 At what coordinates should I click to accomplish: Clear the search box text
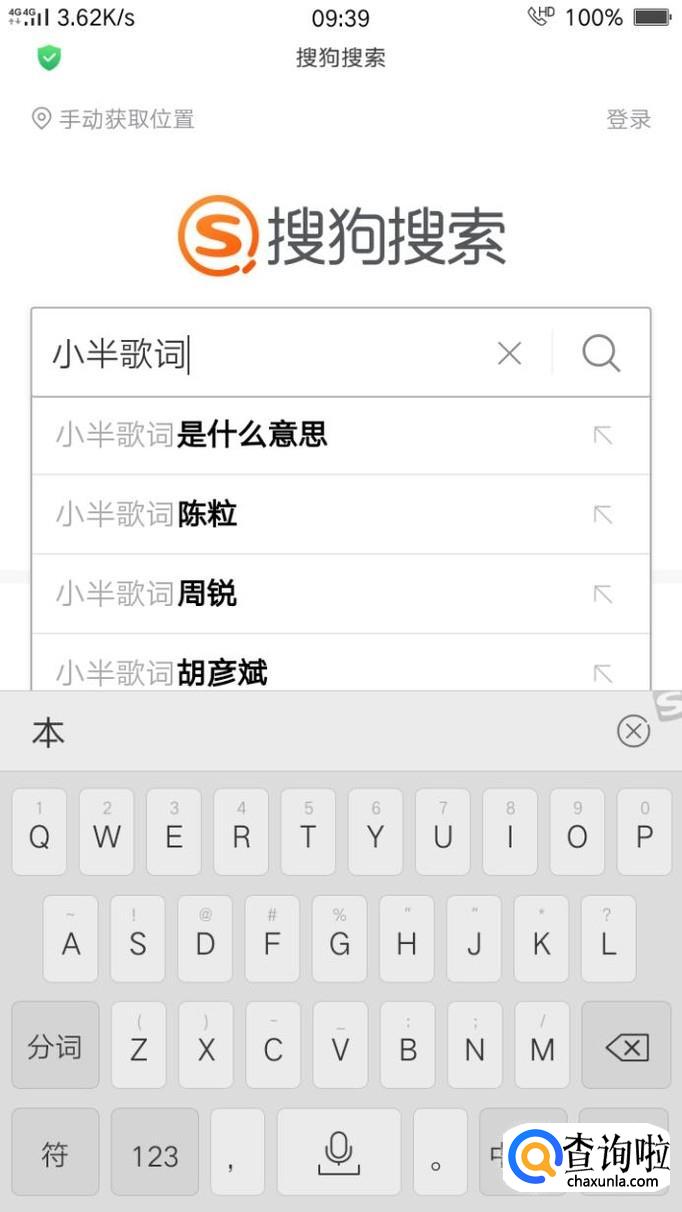[509, 353]
